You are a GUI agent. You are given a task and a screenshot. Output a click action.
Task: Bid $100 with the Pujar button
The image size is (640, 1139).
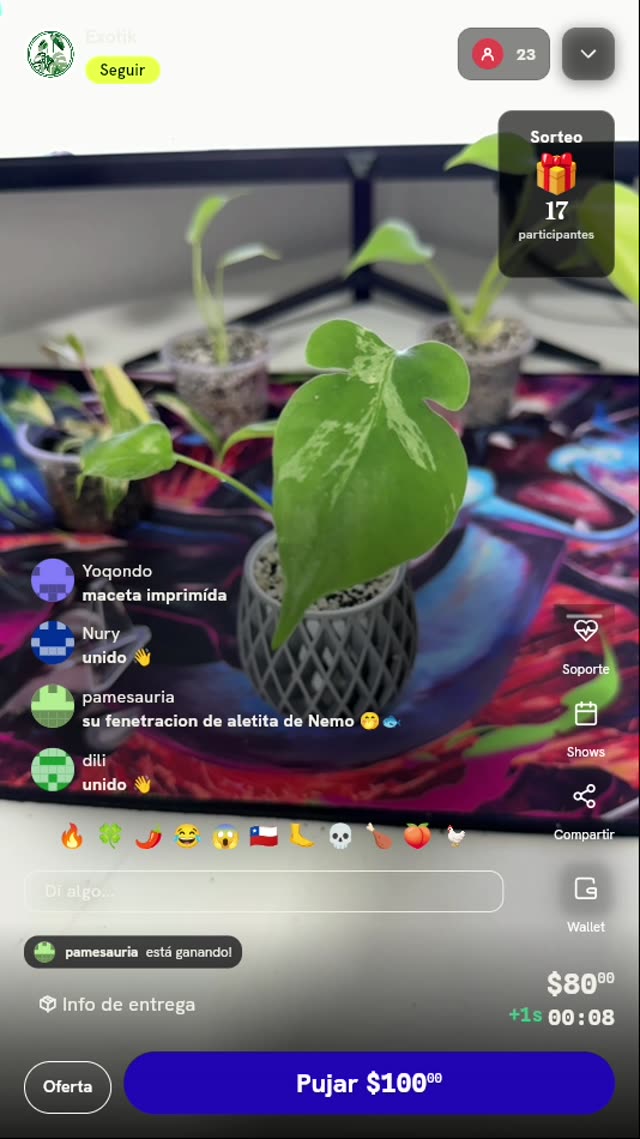369,1083
